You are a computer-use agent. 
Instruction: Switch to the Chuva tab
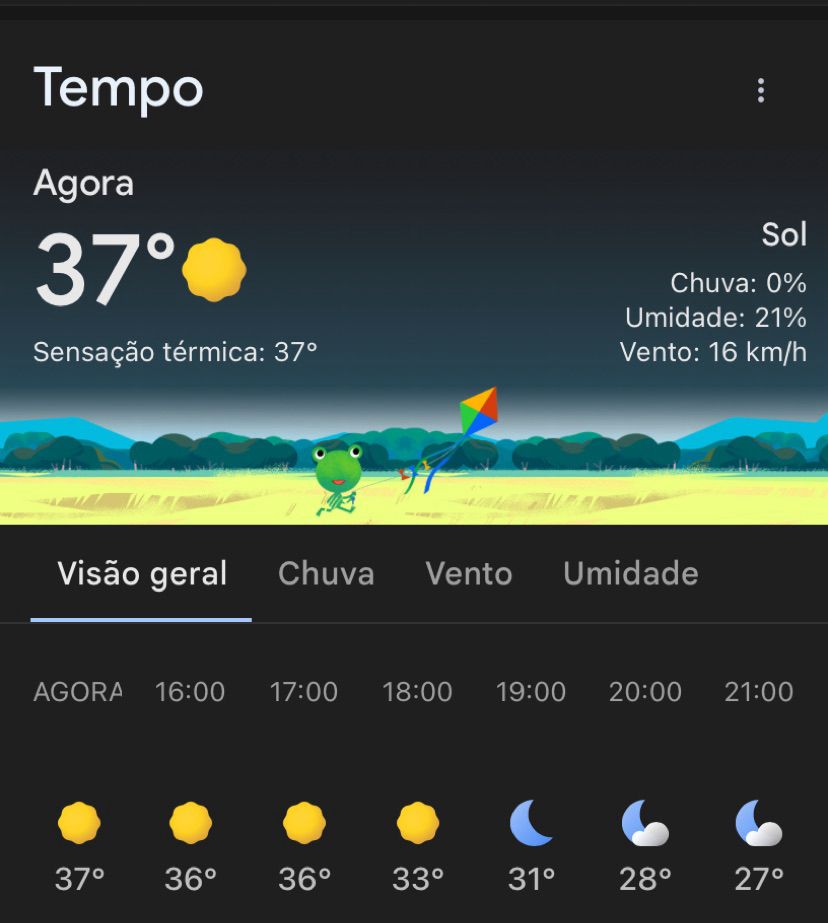326,574
